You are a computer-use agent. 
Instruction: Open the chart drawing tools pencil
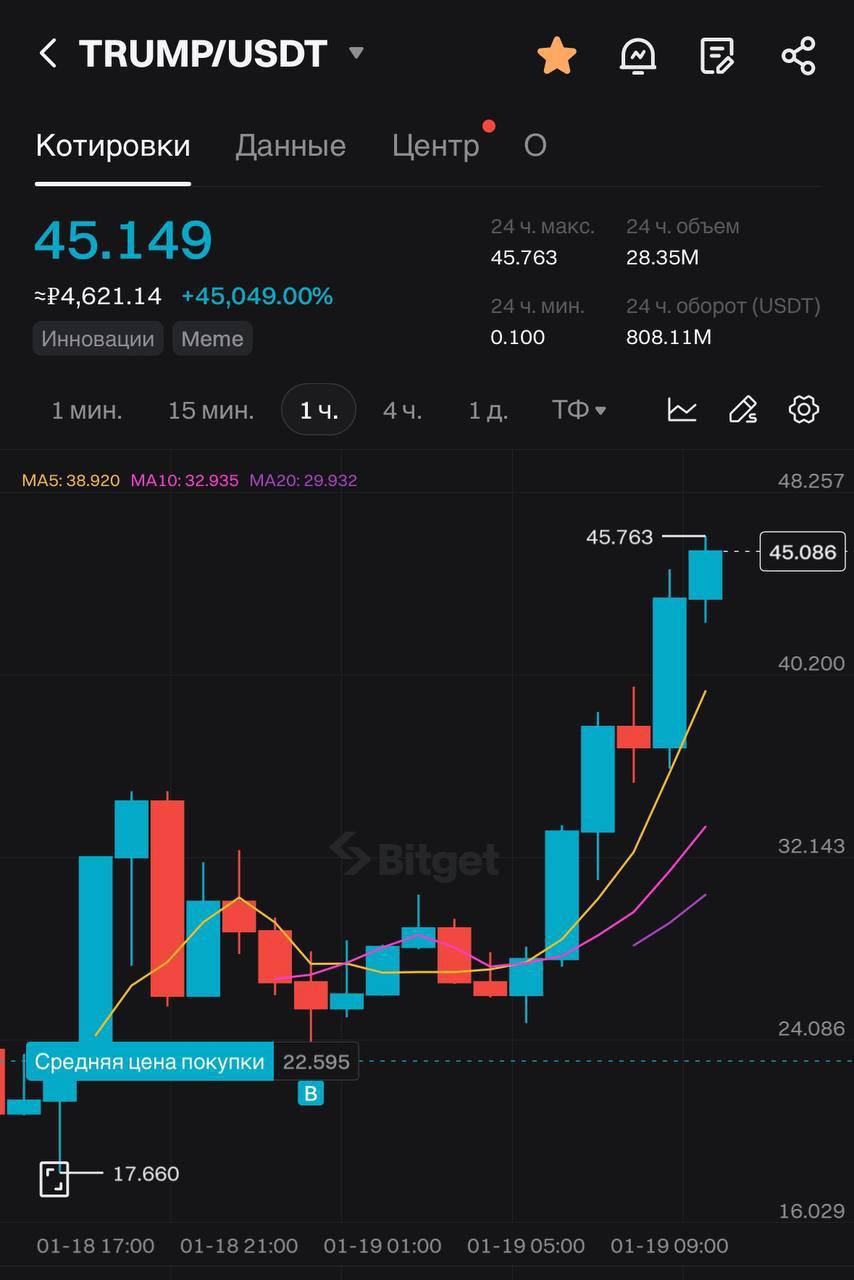[x=743, y=410]
